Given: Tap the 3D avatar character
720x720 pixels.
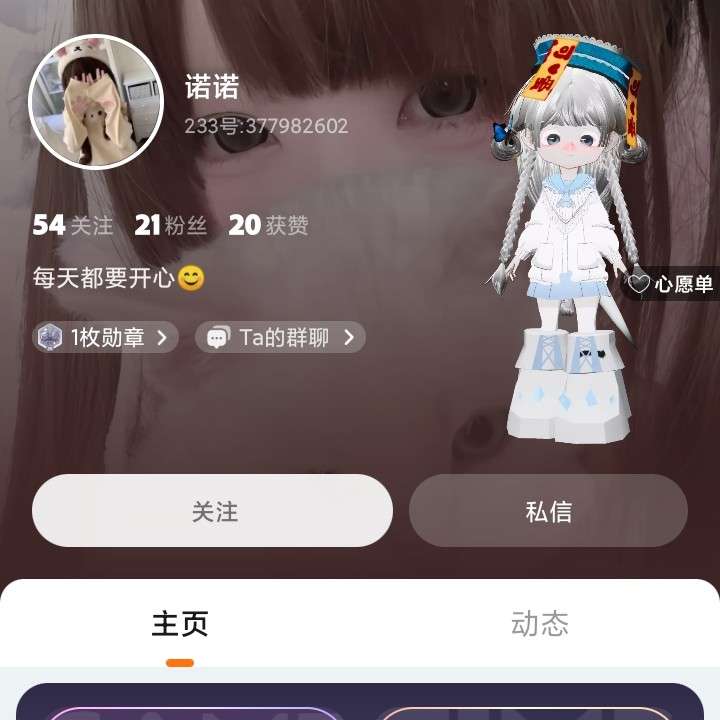Looking at the screenshot, I should pos(565,250).
